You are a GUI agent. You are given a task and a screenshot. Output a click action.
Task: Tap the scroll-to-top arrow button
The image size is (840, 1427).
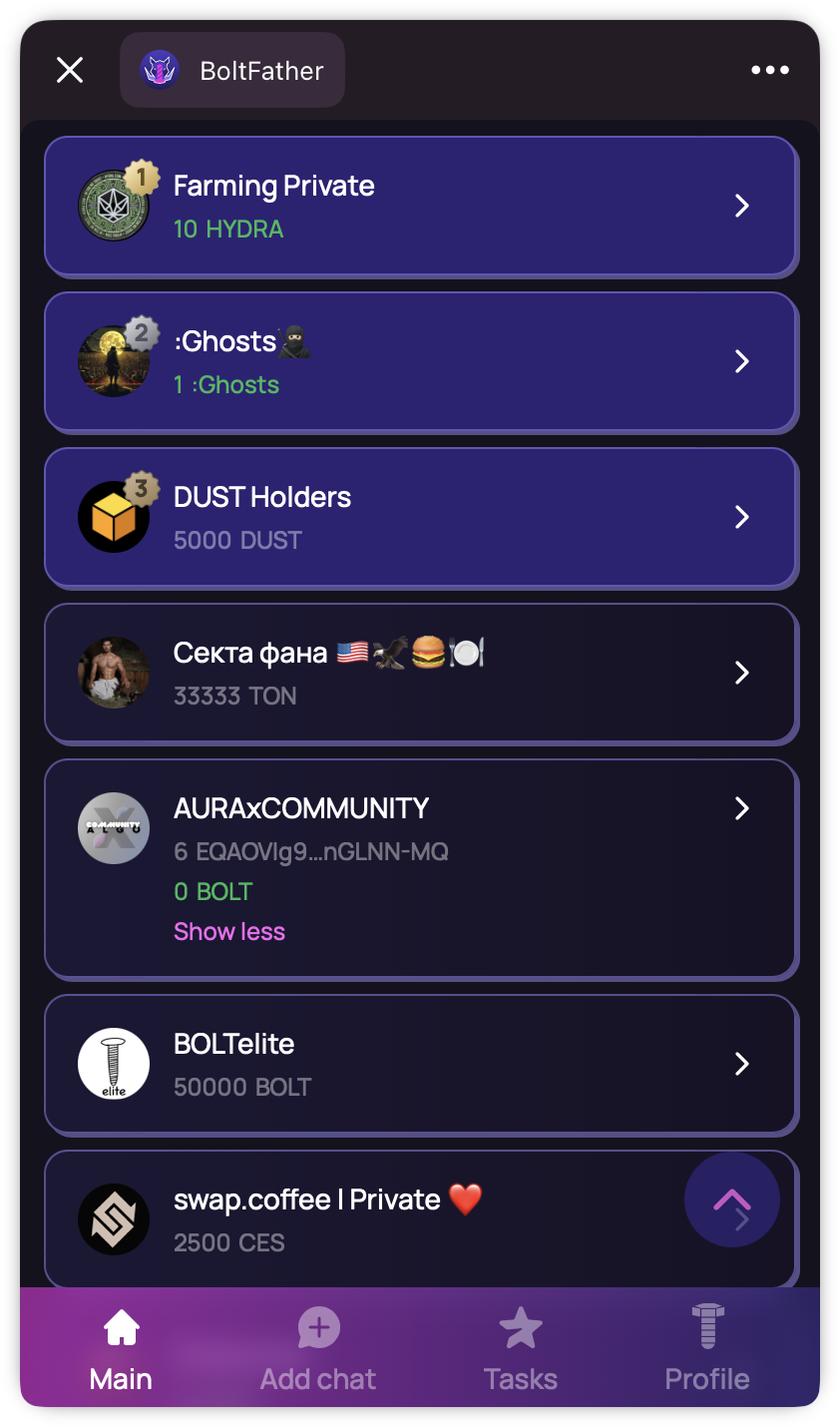731,1199
